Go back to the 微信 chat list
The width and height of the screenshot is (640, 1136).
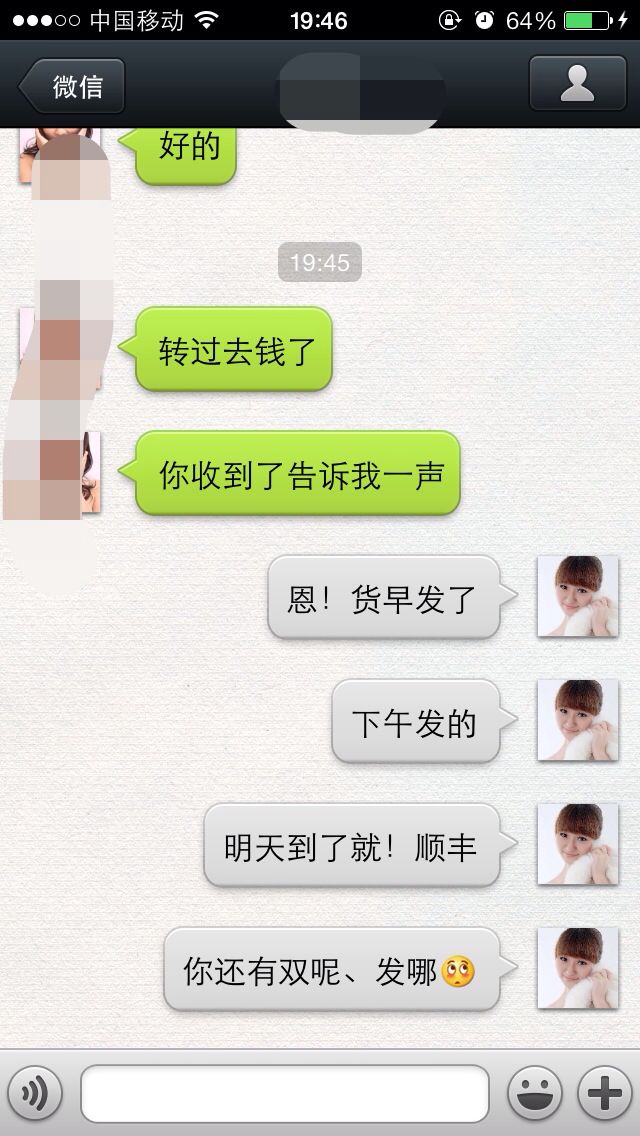click(x=72, y=86)
